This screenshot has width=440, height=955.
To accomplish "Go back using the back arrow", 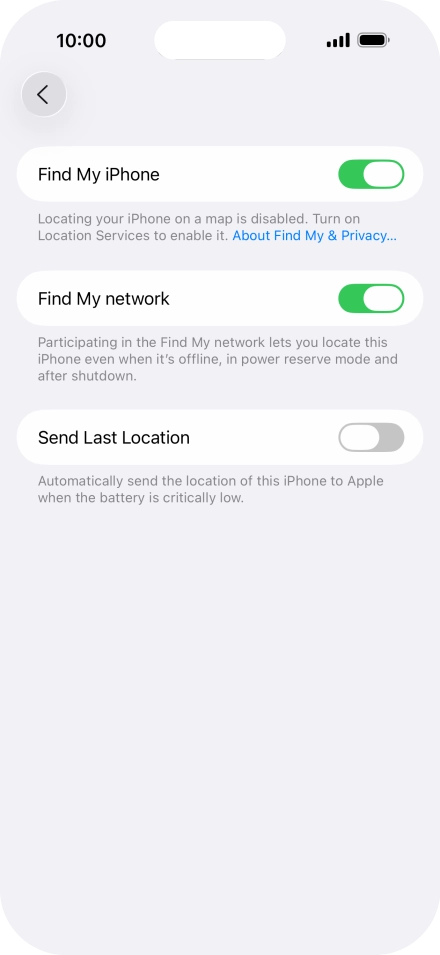I will coord(43,94).
